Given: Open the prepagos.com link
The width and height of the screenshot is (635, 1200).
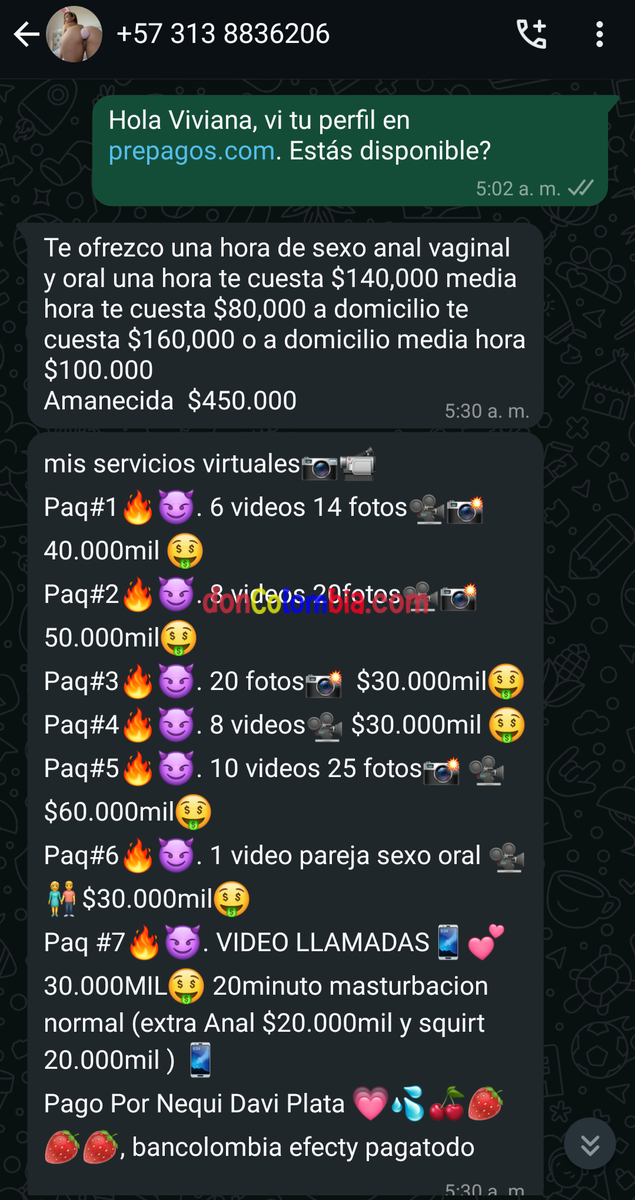Looking at the screenshot, I should (191, 152).
